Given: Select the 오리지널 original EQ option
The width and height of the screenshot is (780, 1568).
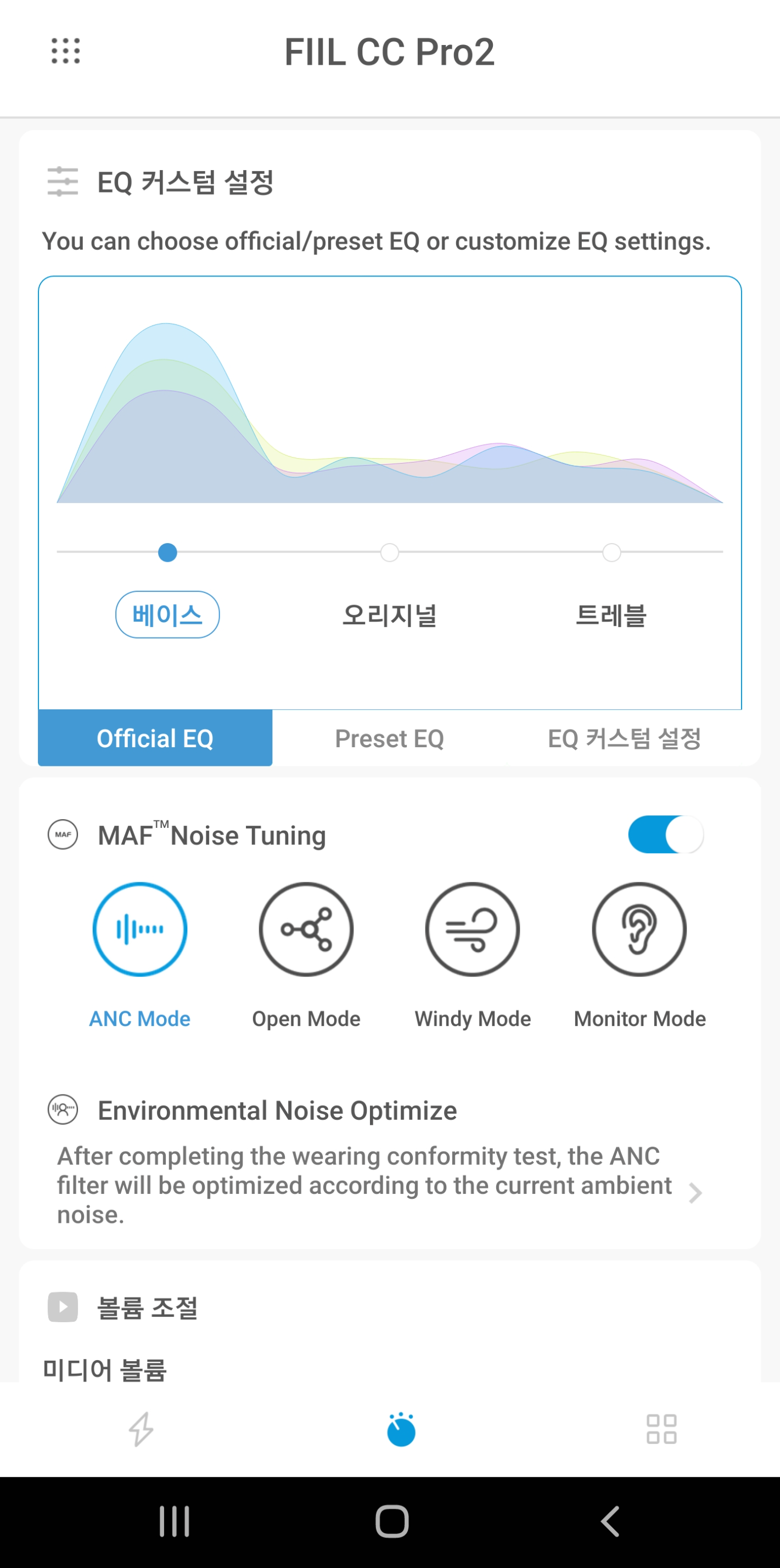Looking at the screenshot, I should (x=390, y=614).
